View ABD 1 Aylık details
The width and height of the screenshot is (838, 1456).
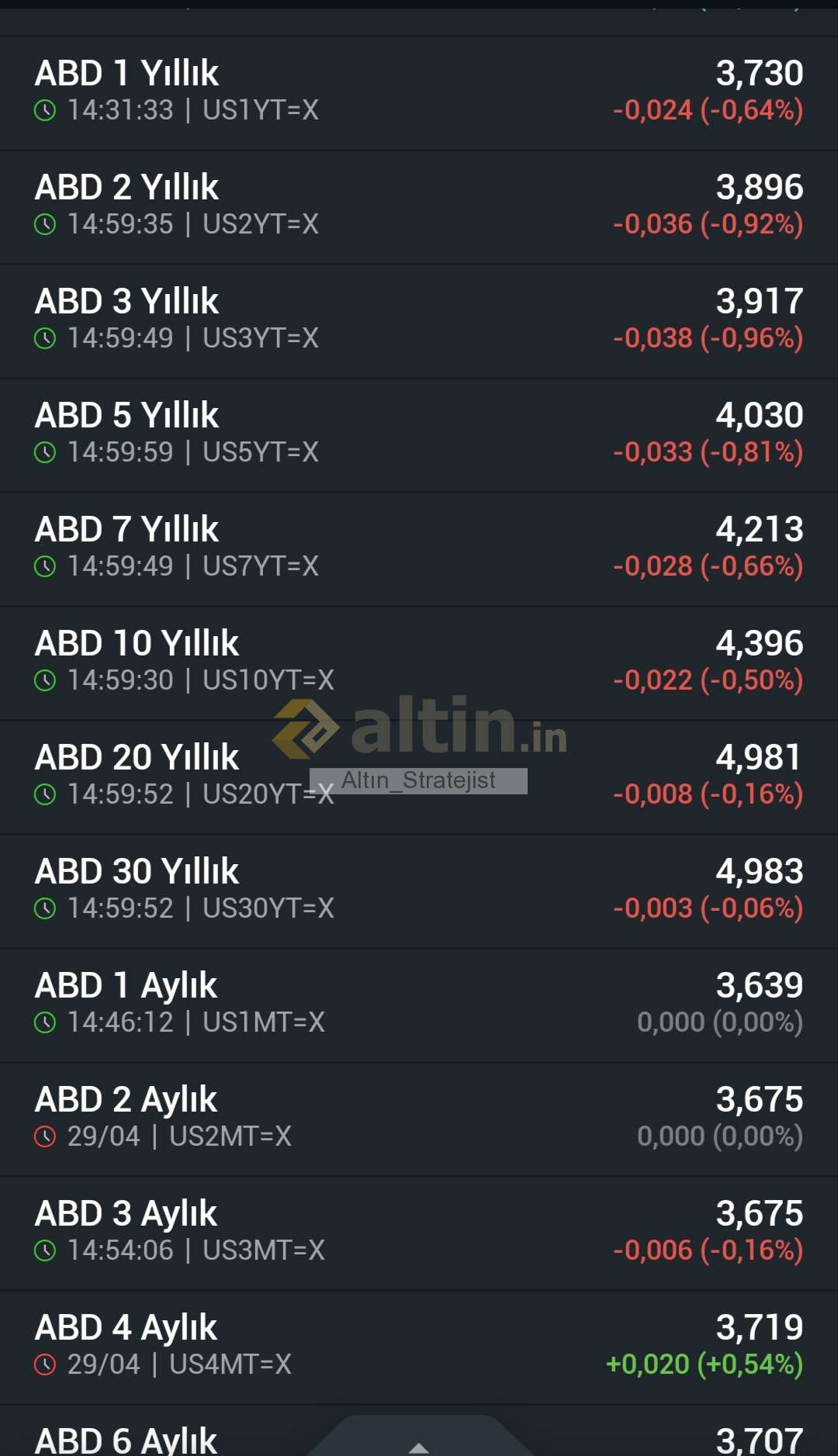[x=419, y=1004]
